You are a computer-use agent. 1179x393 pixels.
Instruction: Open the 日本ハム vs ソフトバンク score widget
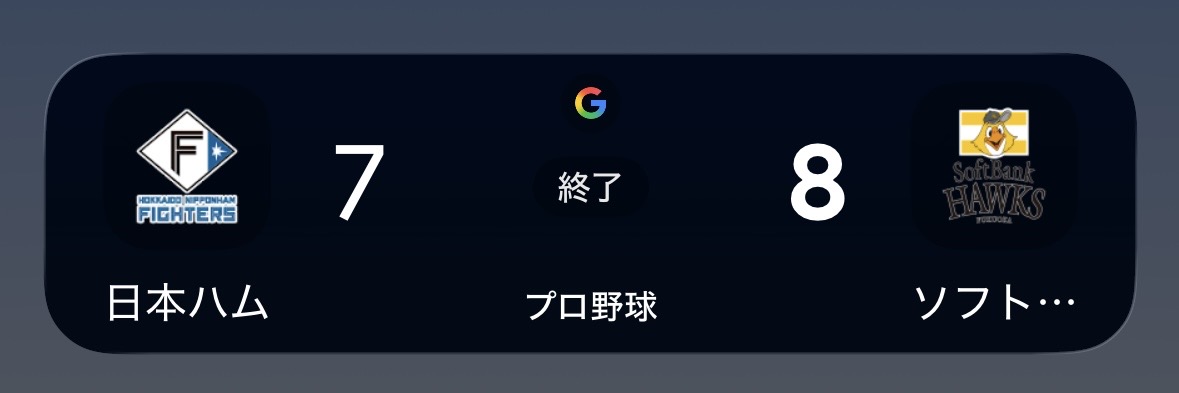pos(590,203)
